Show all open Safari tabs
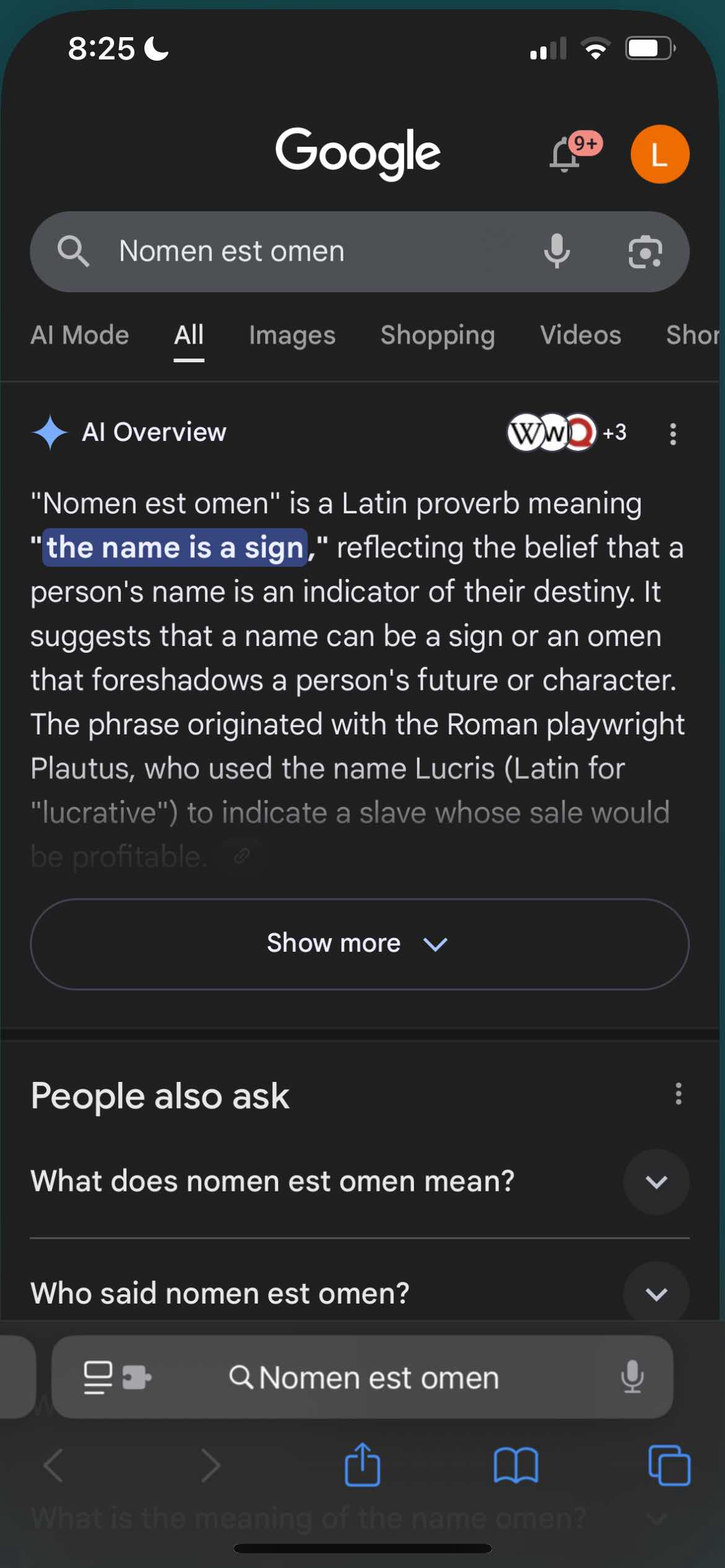This screenshot has width=725, height=1568. (x=669, y=1466)
